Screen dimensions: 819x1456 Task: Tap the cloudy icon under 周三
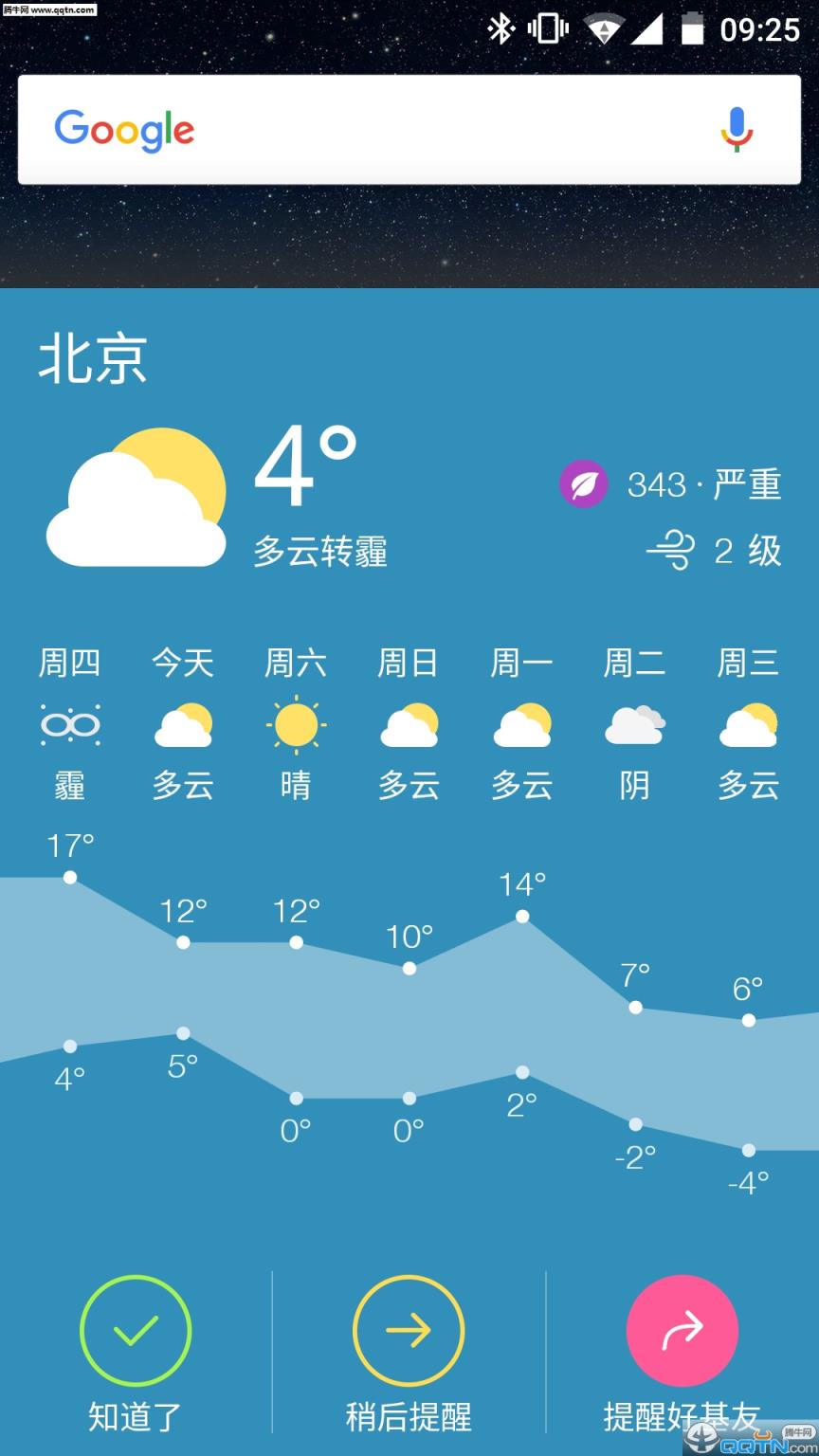(x=748, y=723)
